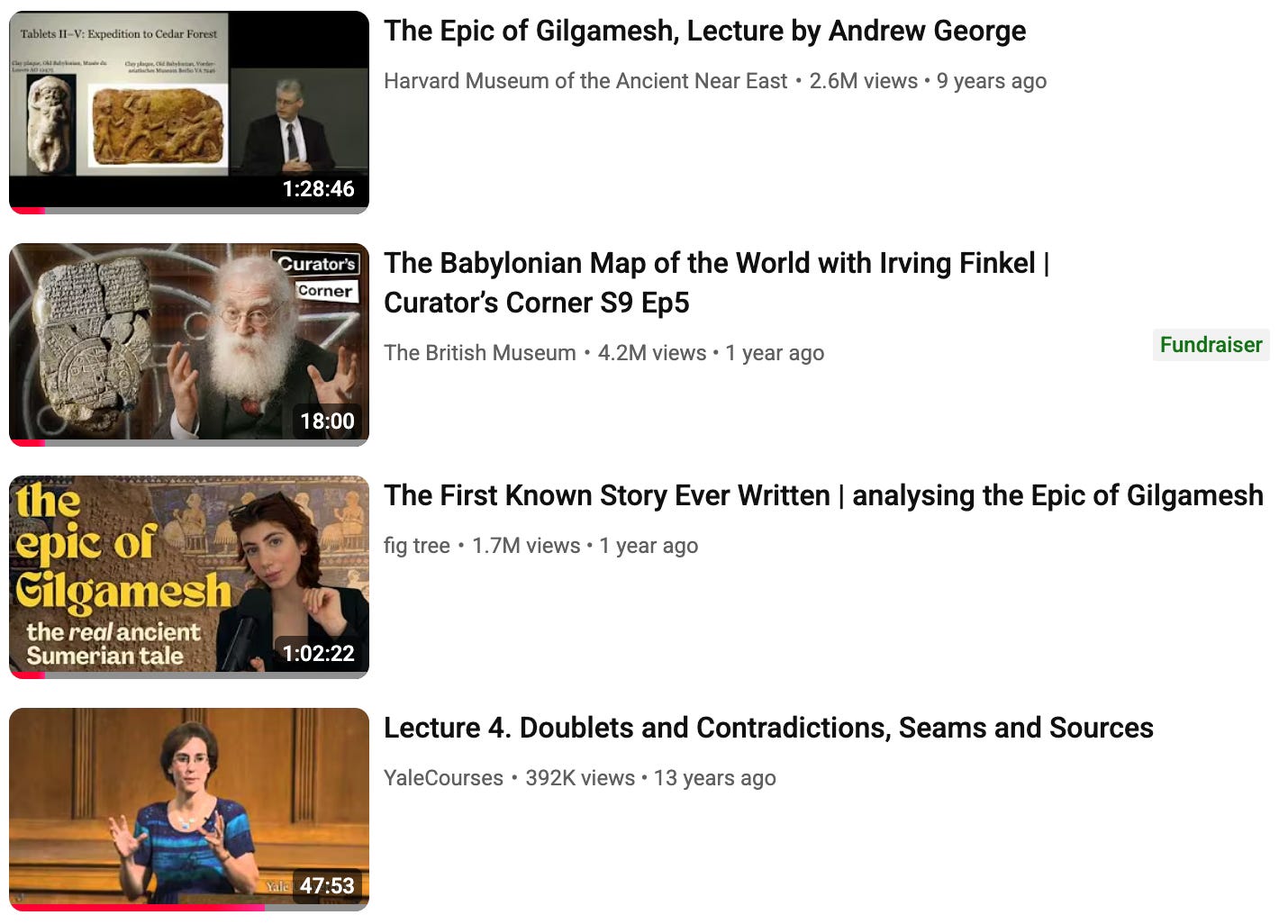Resume Lecture 4 Doublets and Contradictions video
This screenshot has height=924, width=1288.
pyautogui.click(x=189, y=810)
